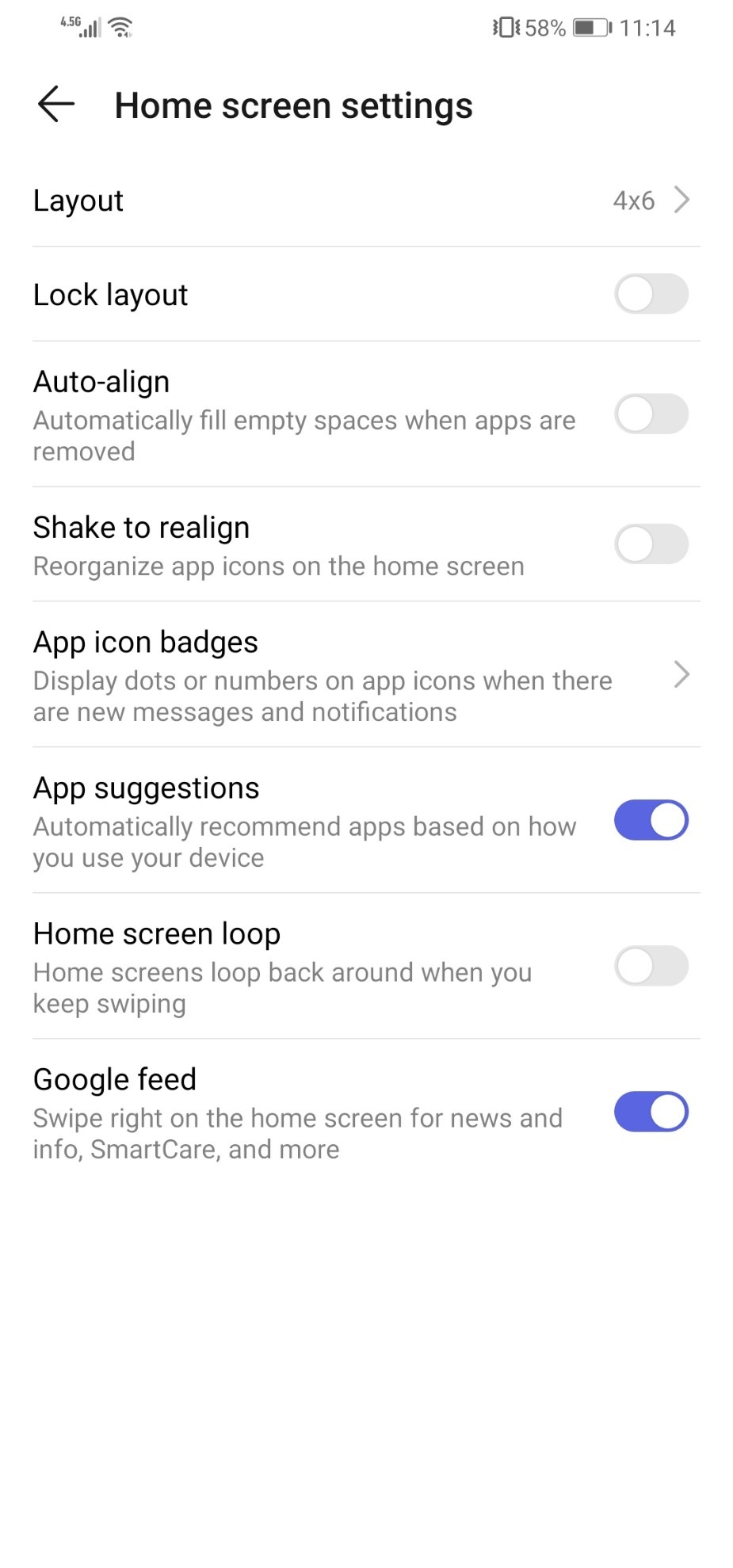Disable App suggestions
Screen dimensions: 733x1568
click(651, 820)
